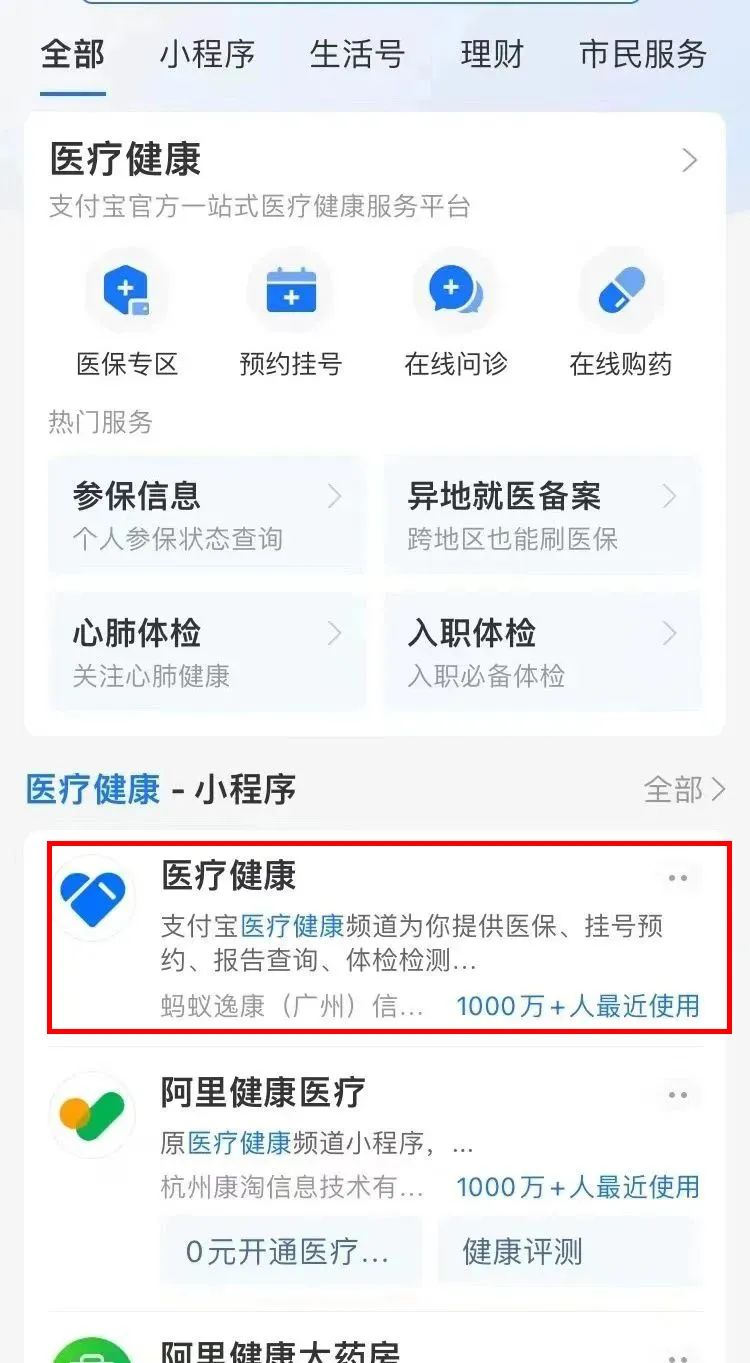Image resolution: width=750 pixels, height=1363 pixels.
Task: Open more options for 阿里健康医疗 result
Action: point(678,1095)
